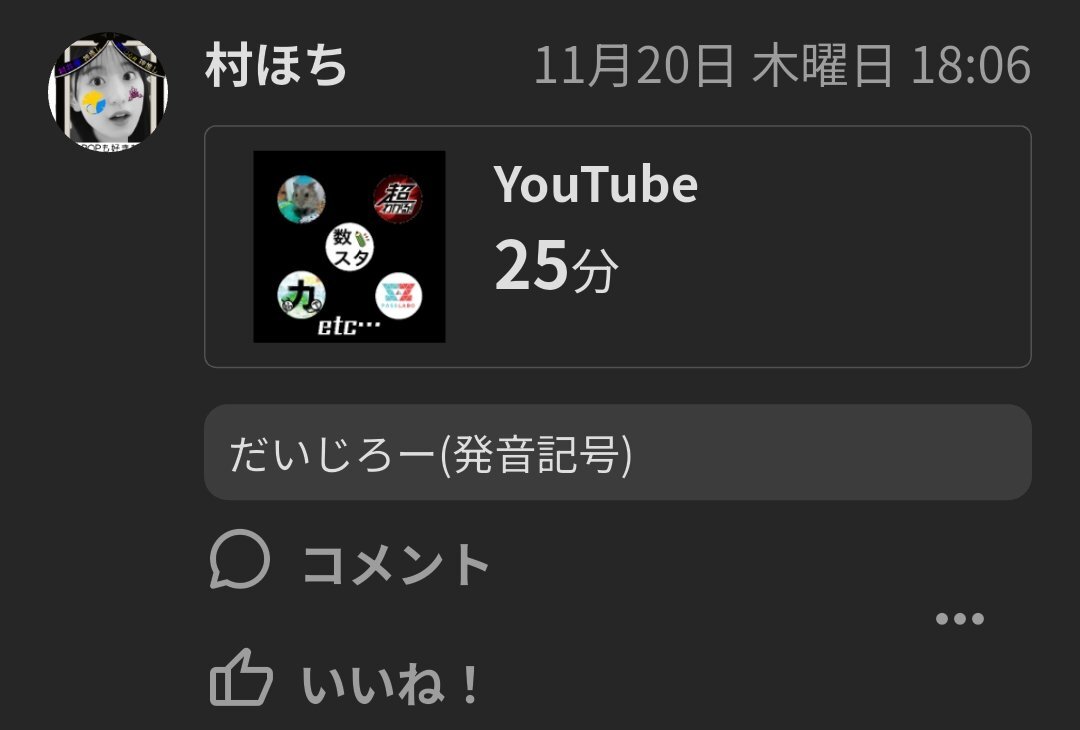This screenshot has height=730, width=1080.
Task: Open the three-dot more options menu
Action: (x=959, y=618)
